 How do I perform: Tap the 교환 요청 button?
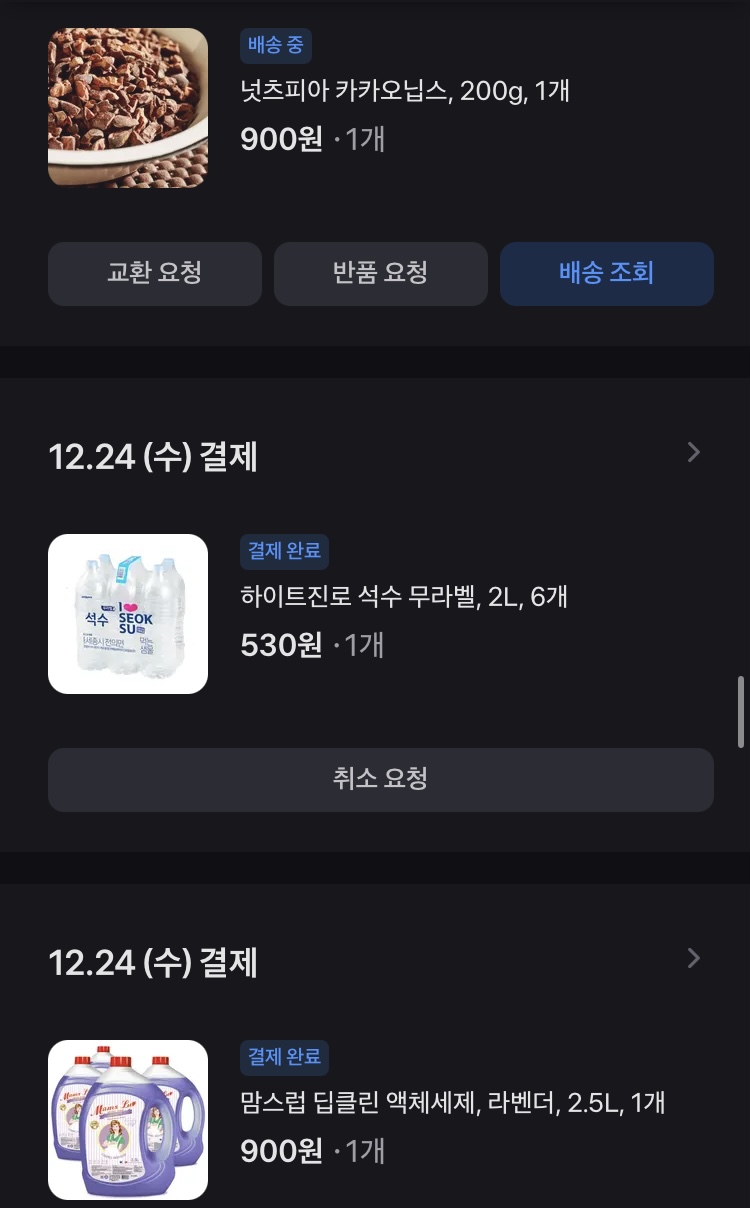(x=155, y=273)
